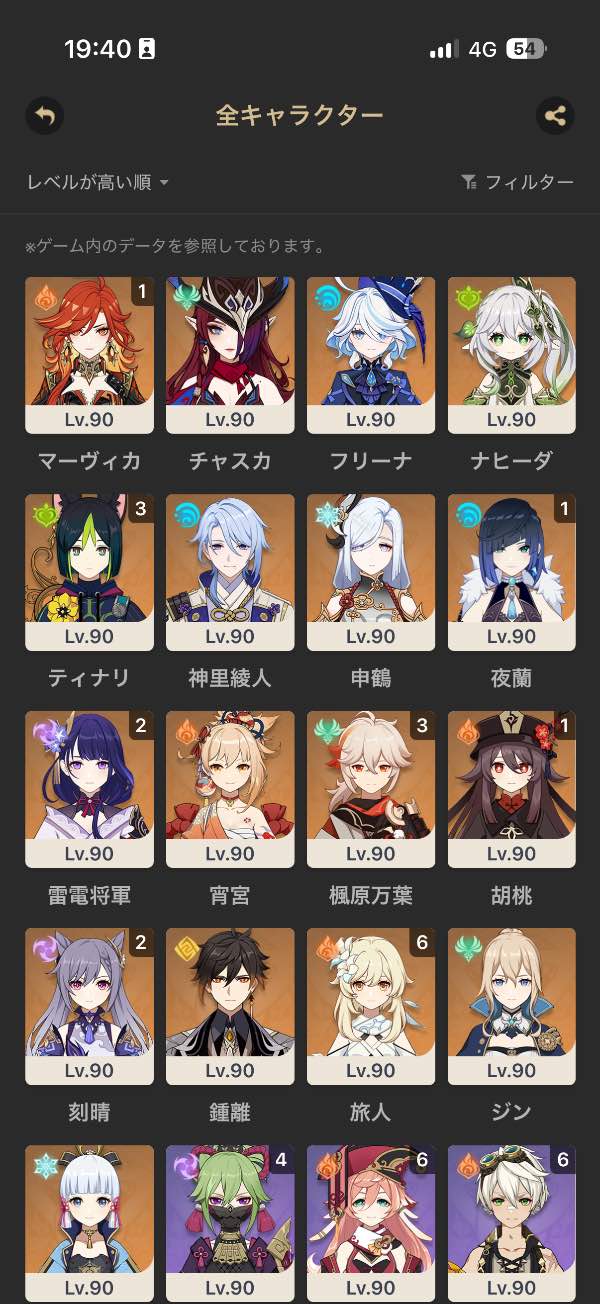The width and height of the screenshot is (600, 1304).
Task: Open 神里綾人 character card
Action: [230, 572]
